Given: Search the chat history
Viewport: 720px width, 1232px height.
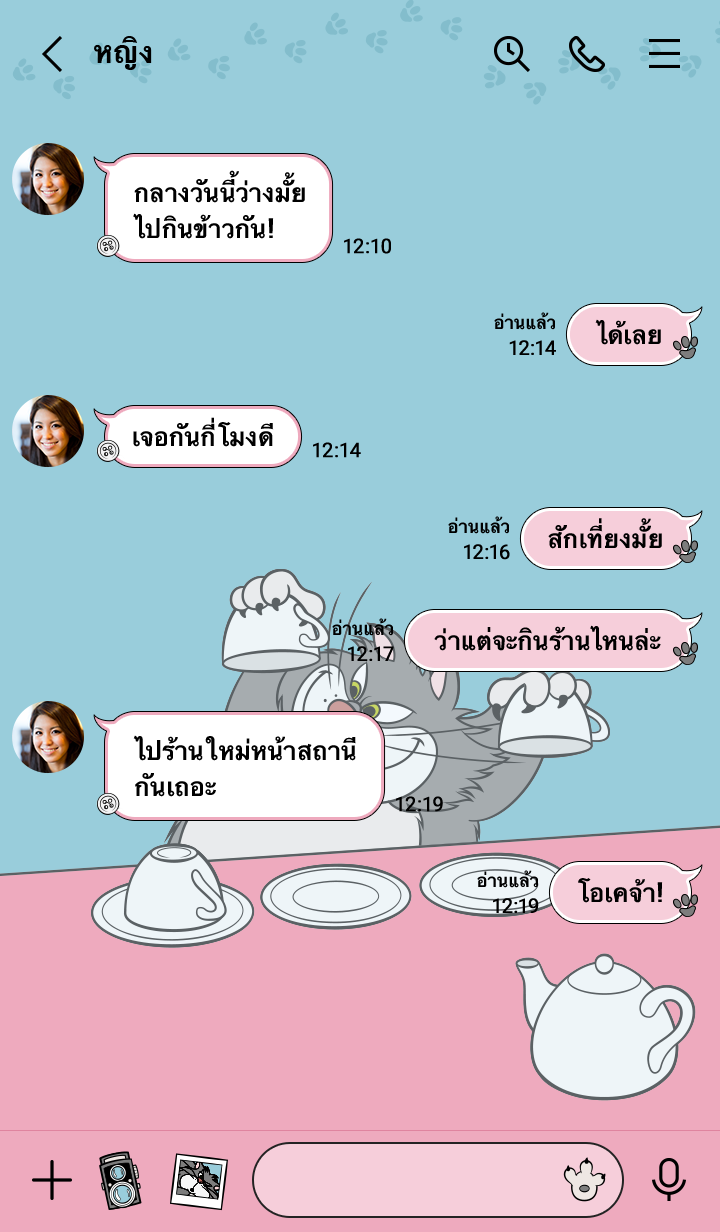Looking at the screenshot, I should coord(511,54).
